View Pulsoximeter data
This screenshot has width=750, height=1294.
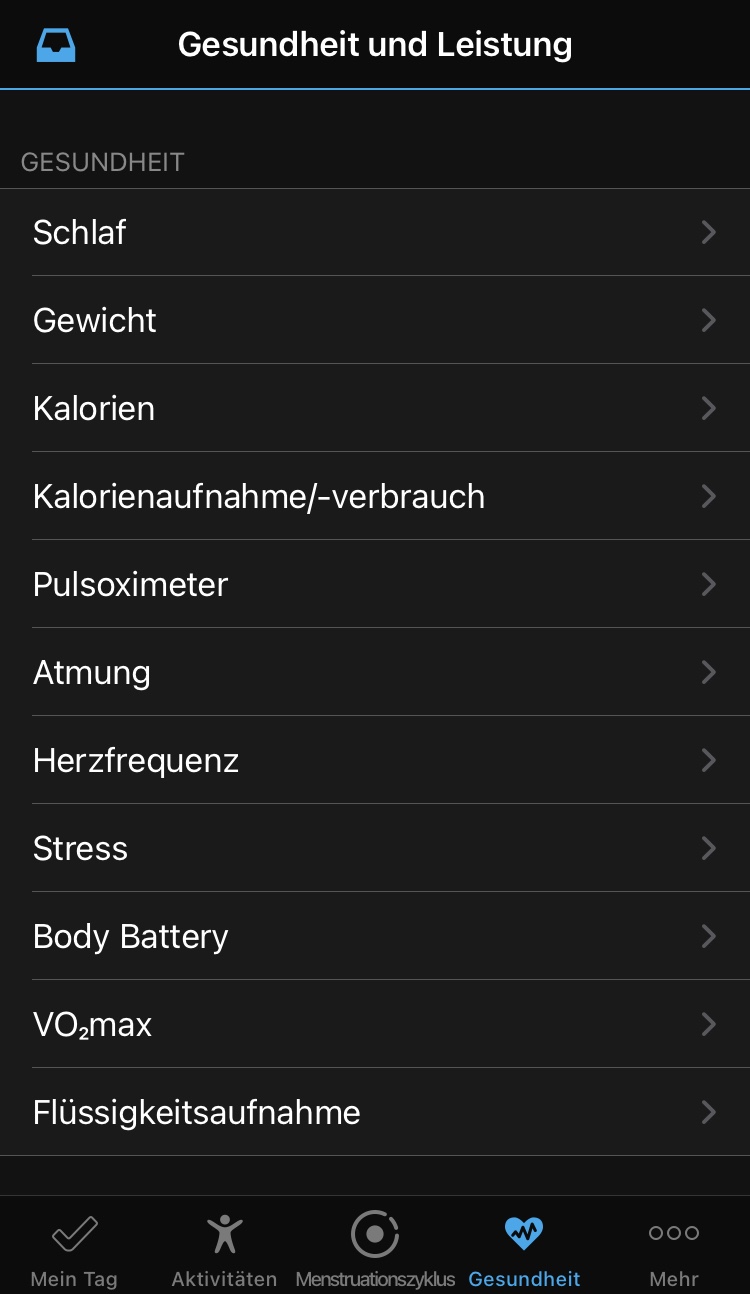(x=375, y=584)
